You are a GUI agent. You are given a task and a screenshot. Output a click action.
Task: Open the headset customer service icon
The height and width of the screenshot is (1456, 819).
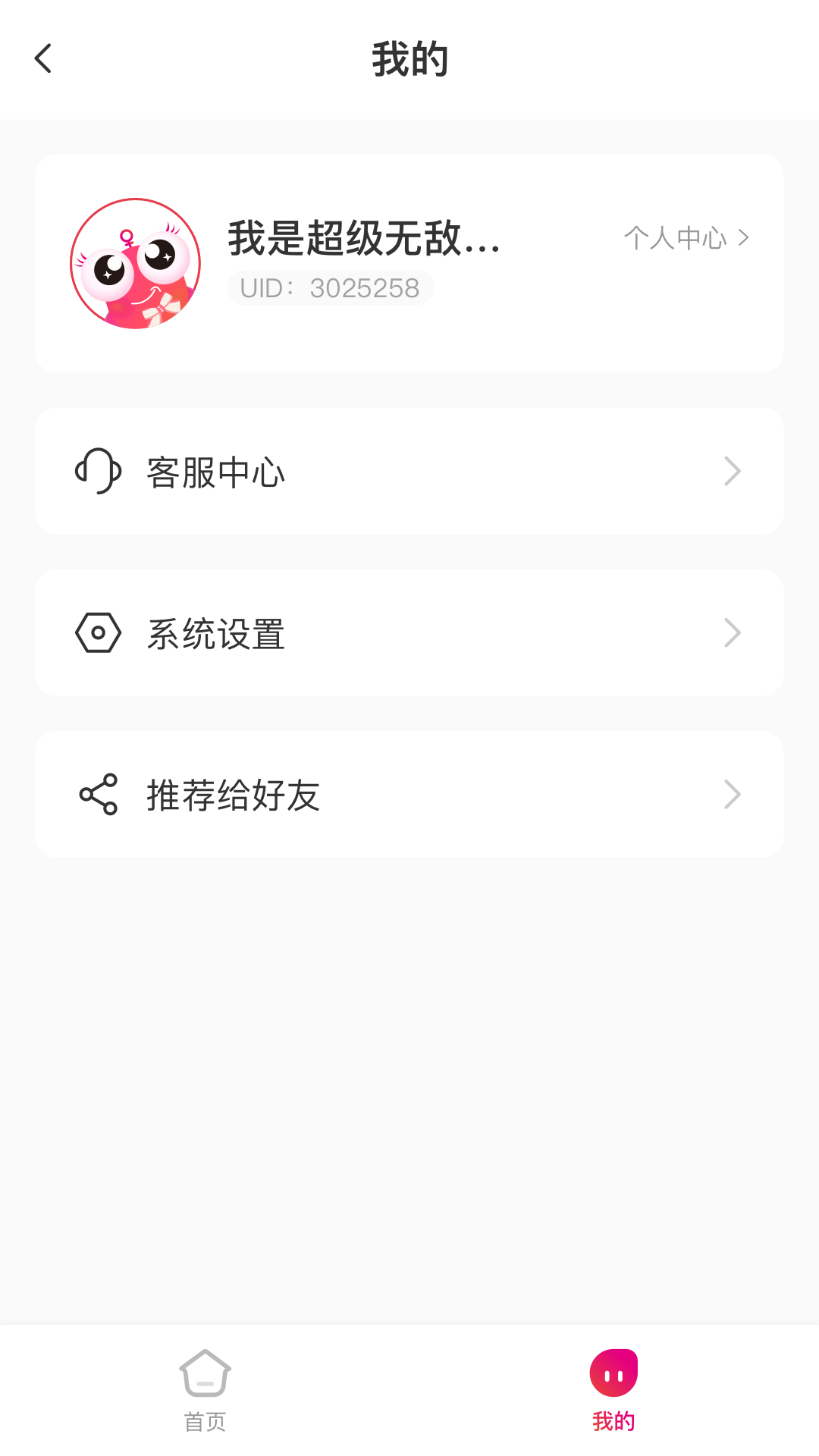97,471
